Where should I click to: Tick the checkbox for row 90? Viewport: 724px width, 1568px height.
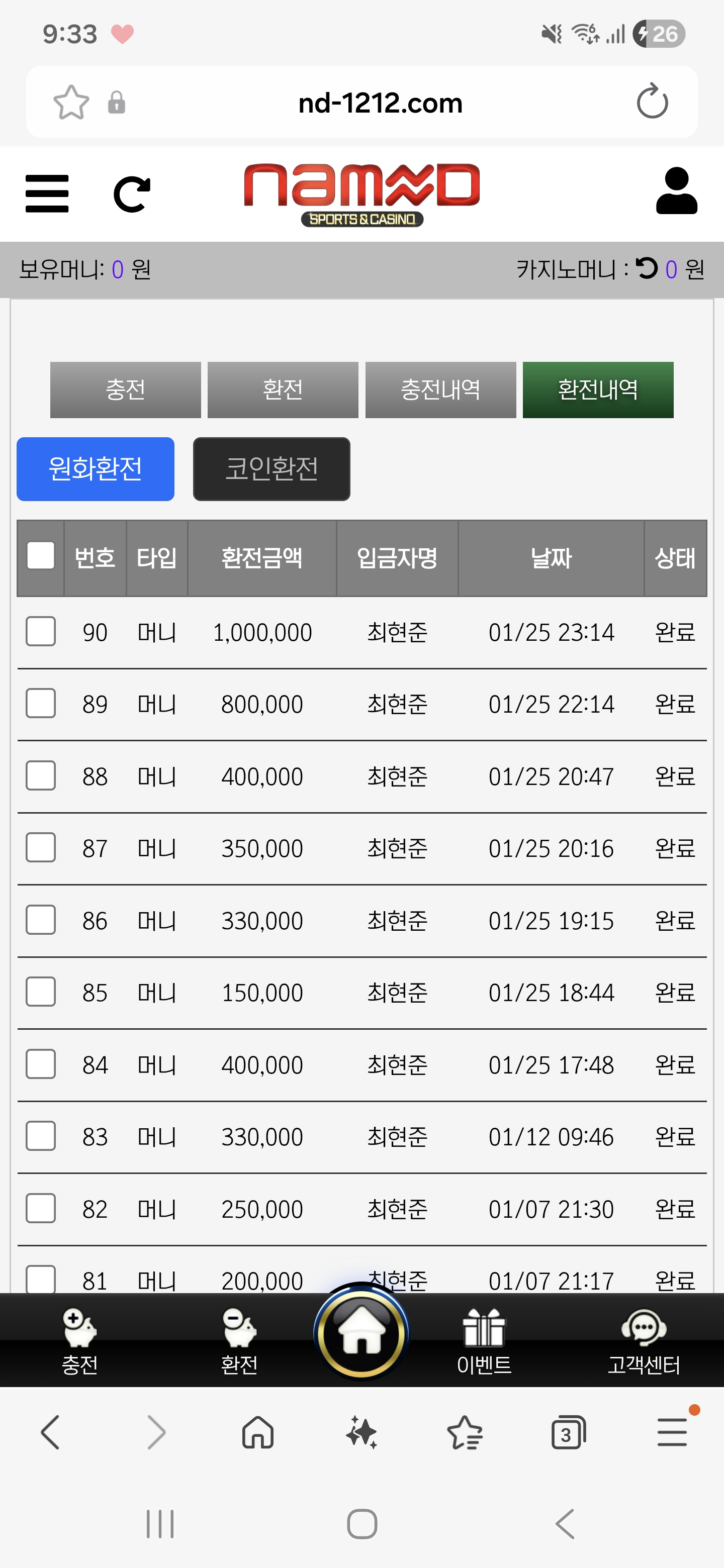coord(41,631)
